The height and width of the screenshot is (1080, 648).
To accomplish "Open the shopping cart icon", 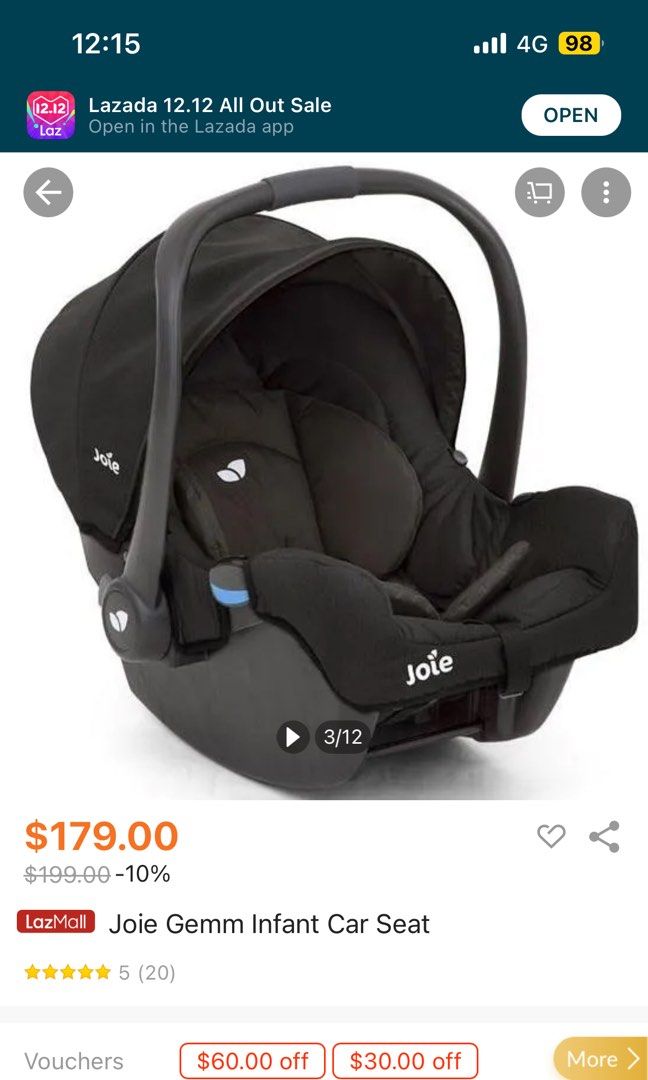I will pyautogui.click(x=540, y=193).
